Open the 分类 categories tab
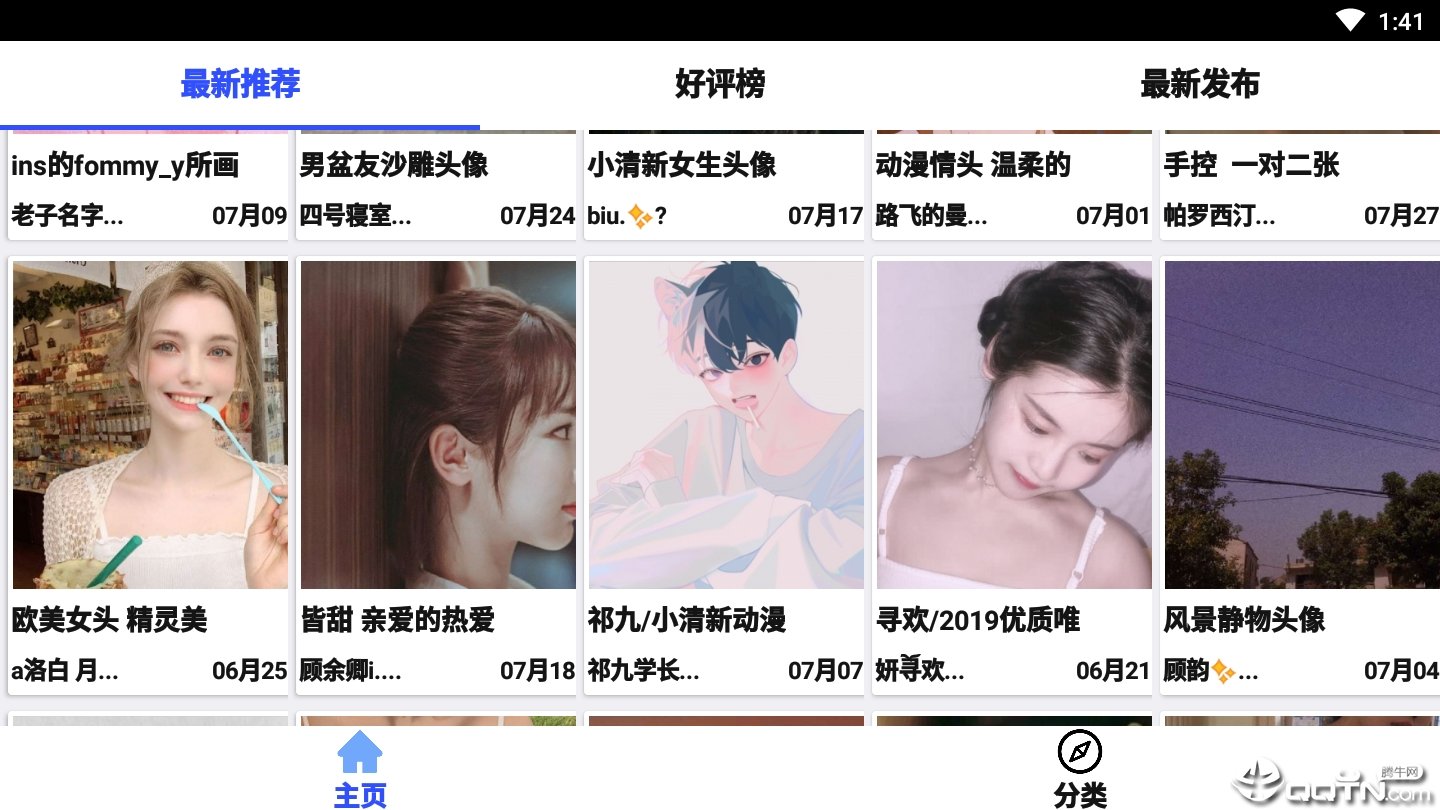 [x=1080, y=768]
